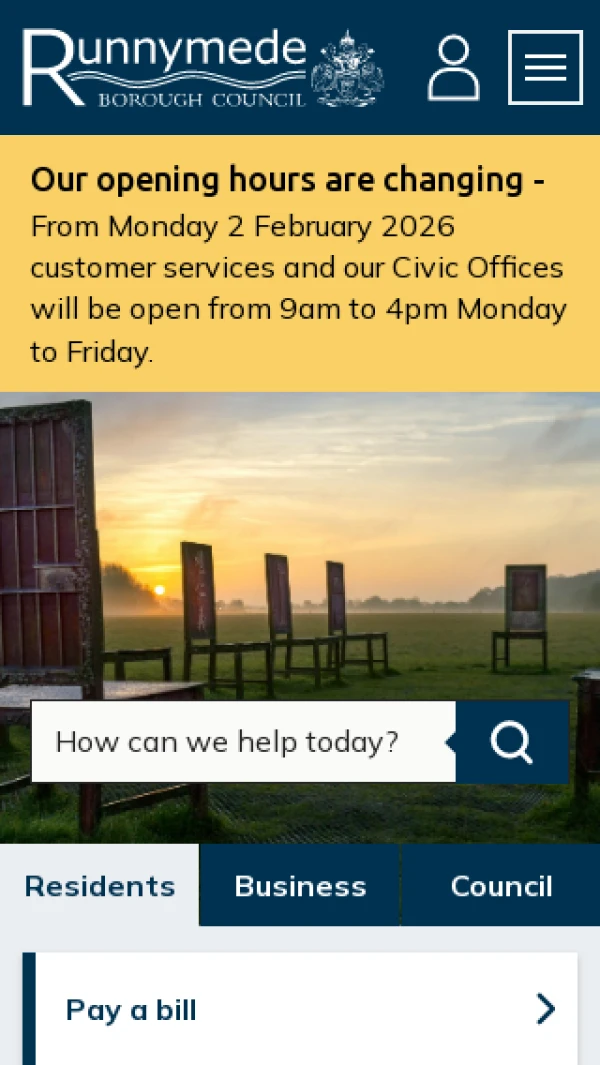Select the Residents tab
Image resolution: width=600 pixels, height=1065 pixels.
pos(100,886)
